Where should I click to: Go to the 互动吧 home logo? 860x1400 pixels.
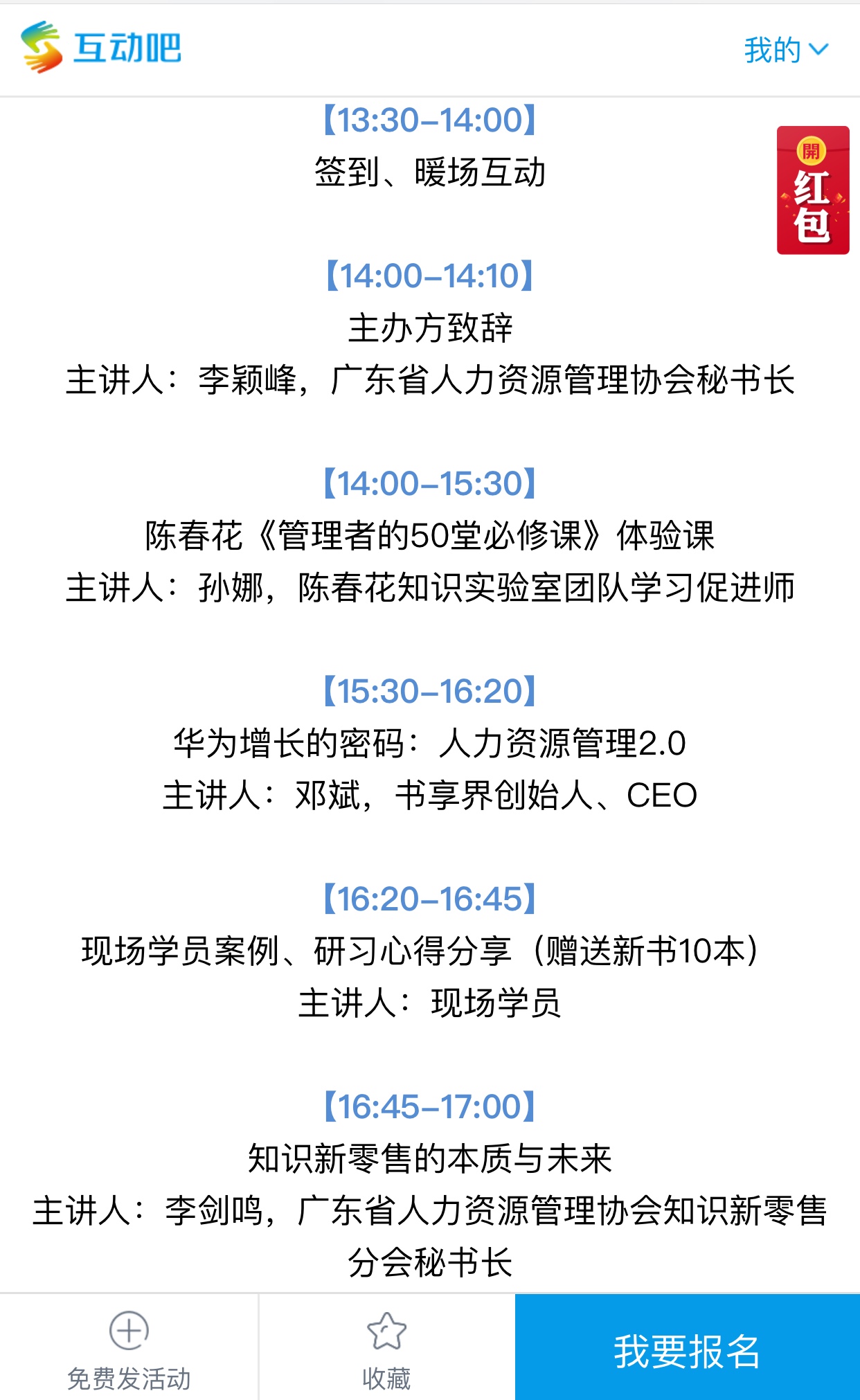tap(101, 47)
